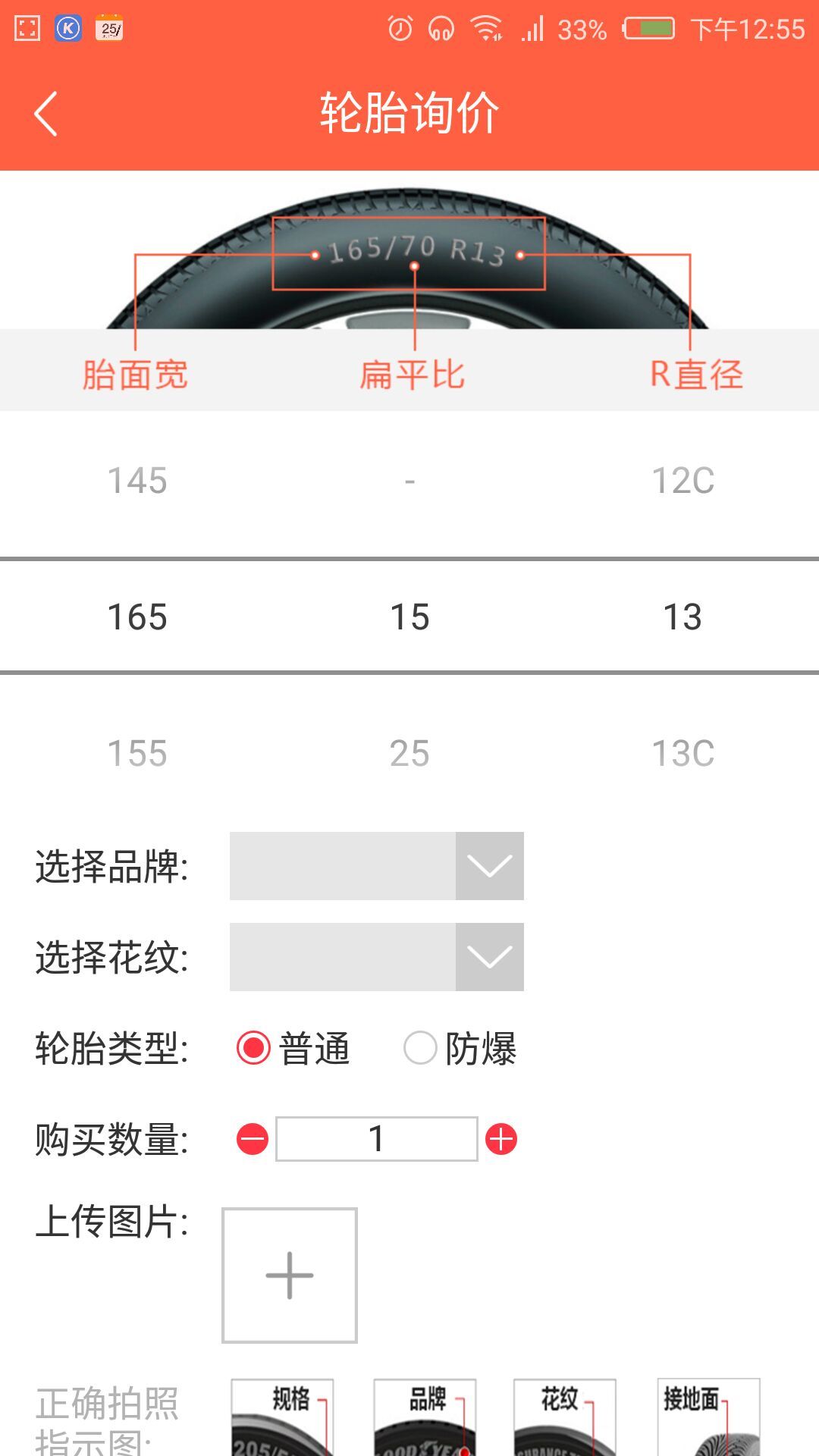Select 145 in the tread width picker
This screenshot has height=1456, width=819.
click(x=139, y=479)
